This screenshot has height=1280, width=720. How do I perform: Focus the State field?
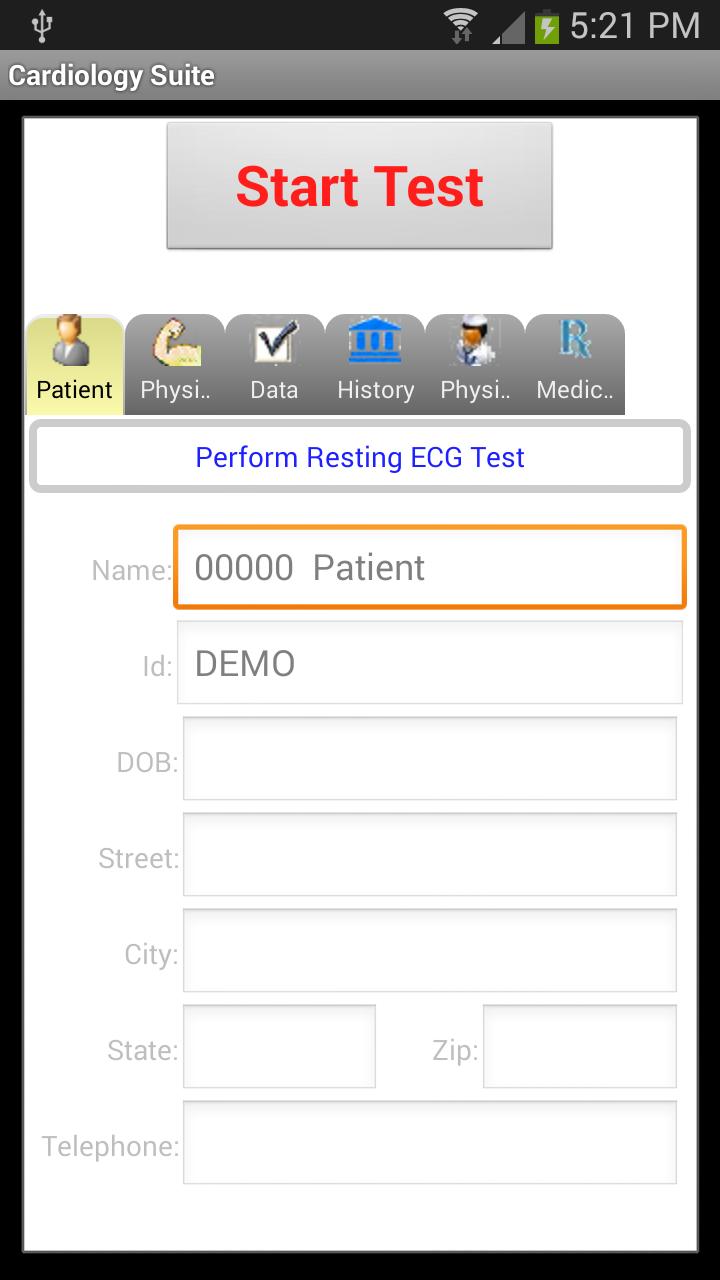279,1047
